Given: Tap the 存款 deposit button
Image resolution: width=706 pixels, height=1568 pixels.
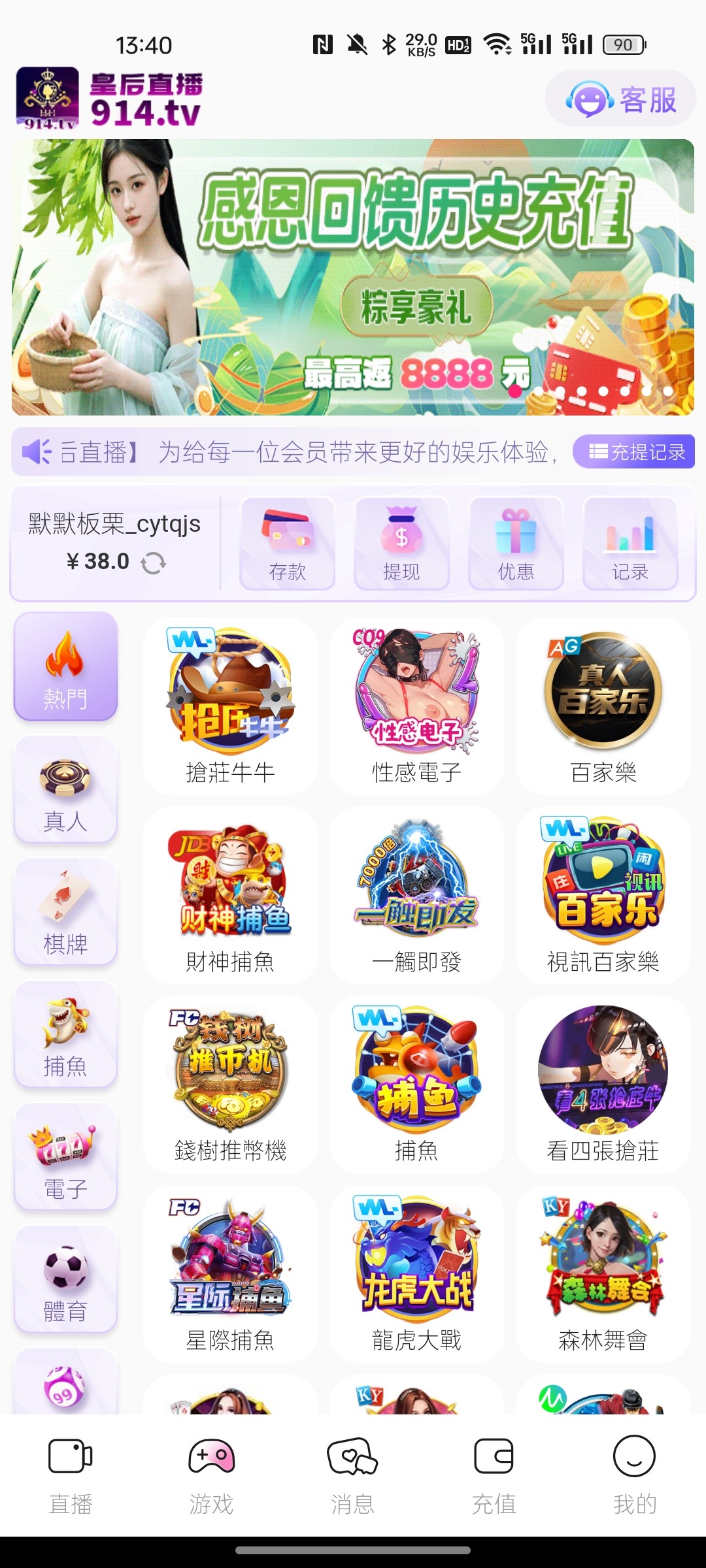Looking at the screenshot, I should (x=288, y=544).
